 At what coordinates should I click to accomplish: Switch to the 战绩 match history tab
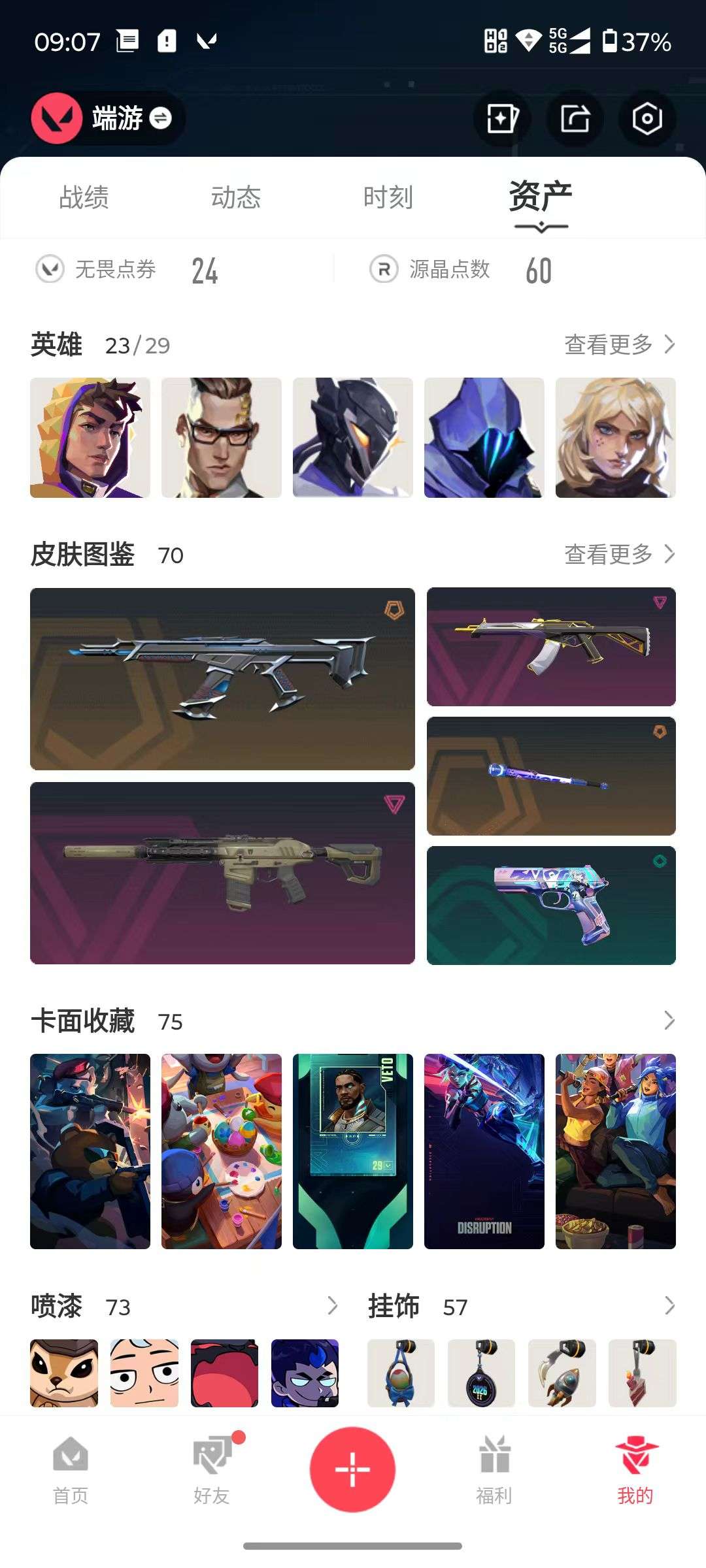[83, 197]
